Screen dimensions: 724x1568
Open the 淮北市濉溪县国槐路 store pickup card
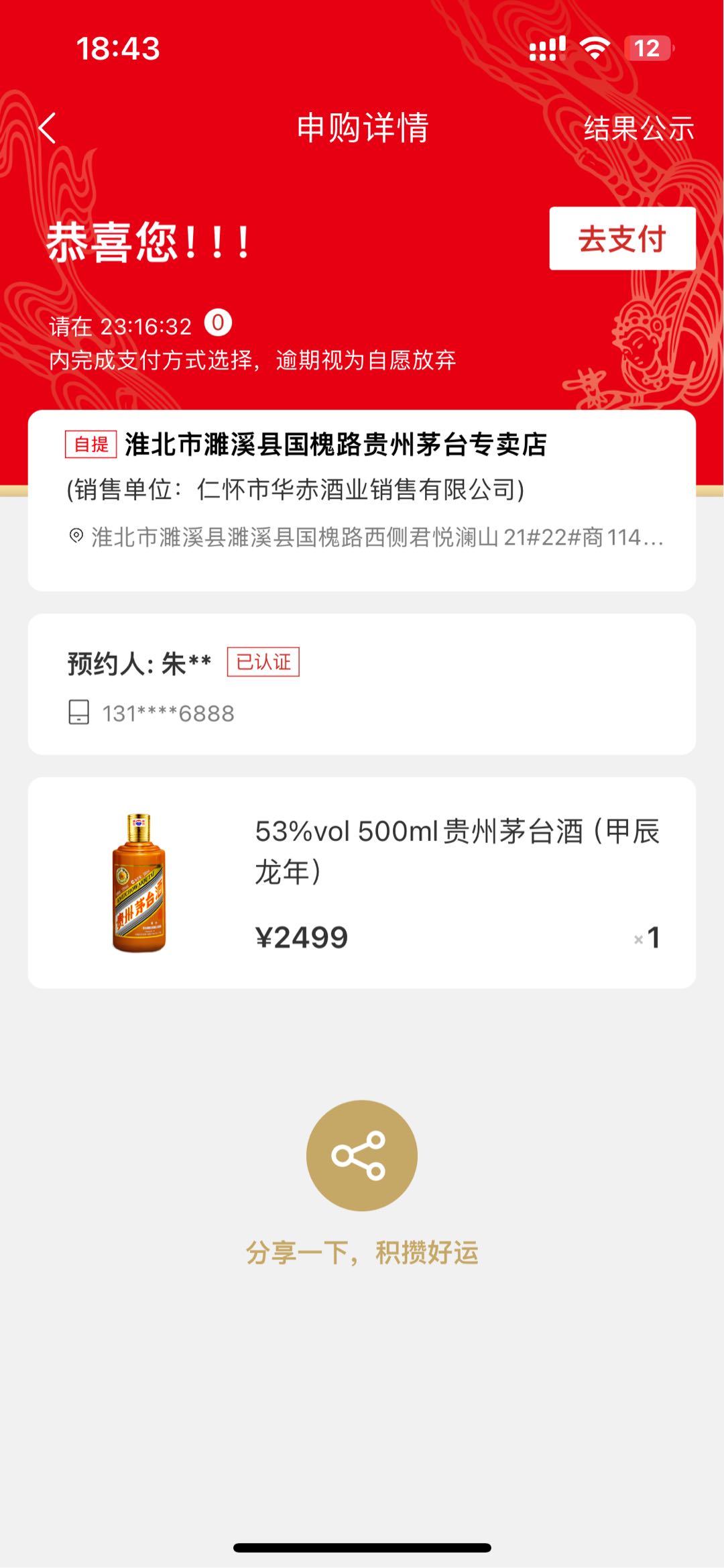[x=361, y=500]
